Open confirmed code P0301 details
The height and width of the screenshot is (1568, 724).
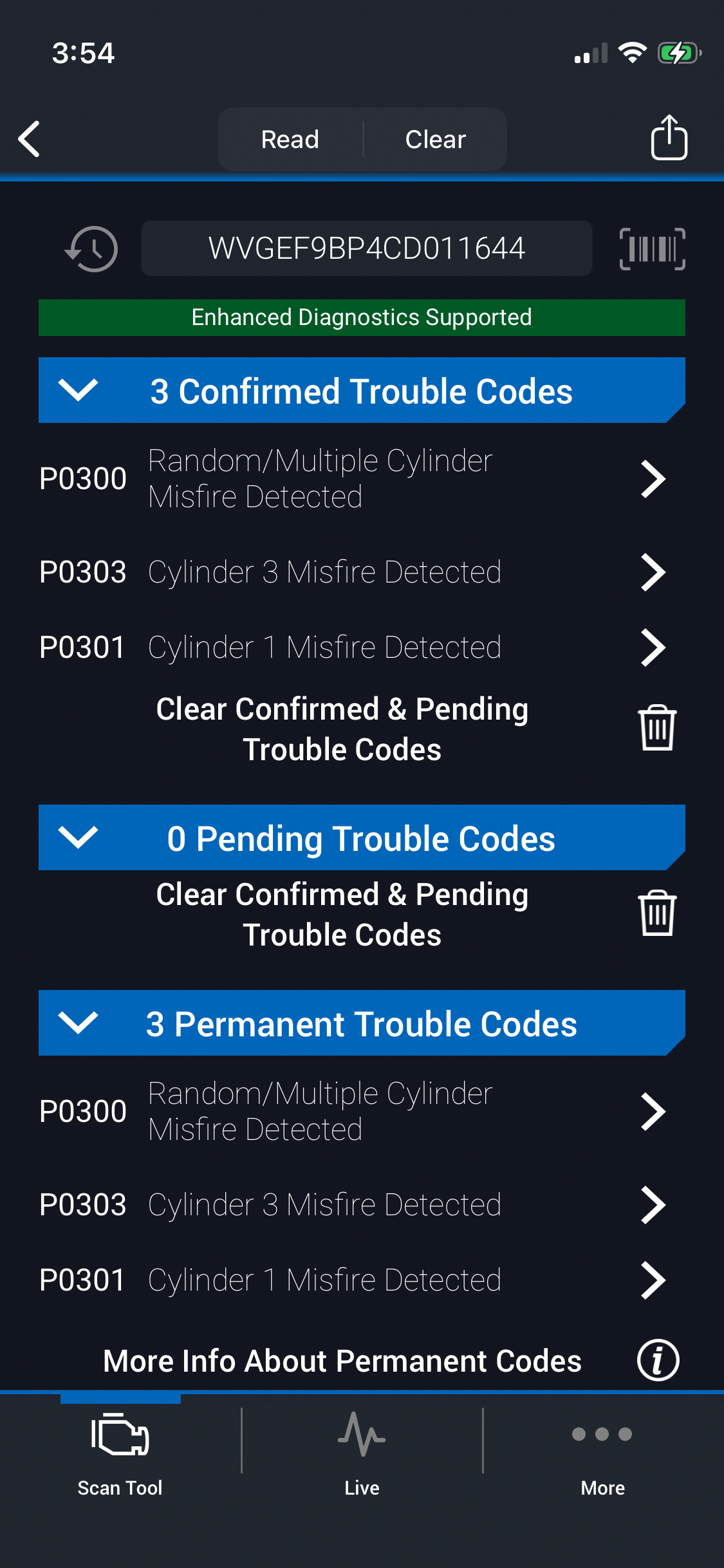click(653, 648)
